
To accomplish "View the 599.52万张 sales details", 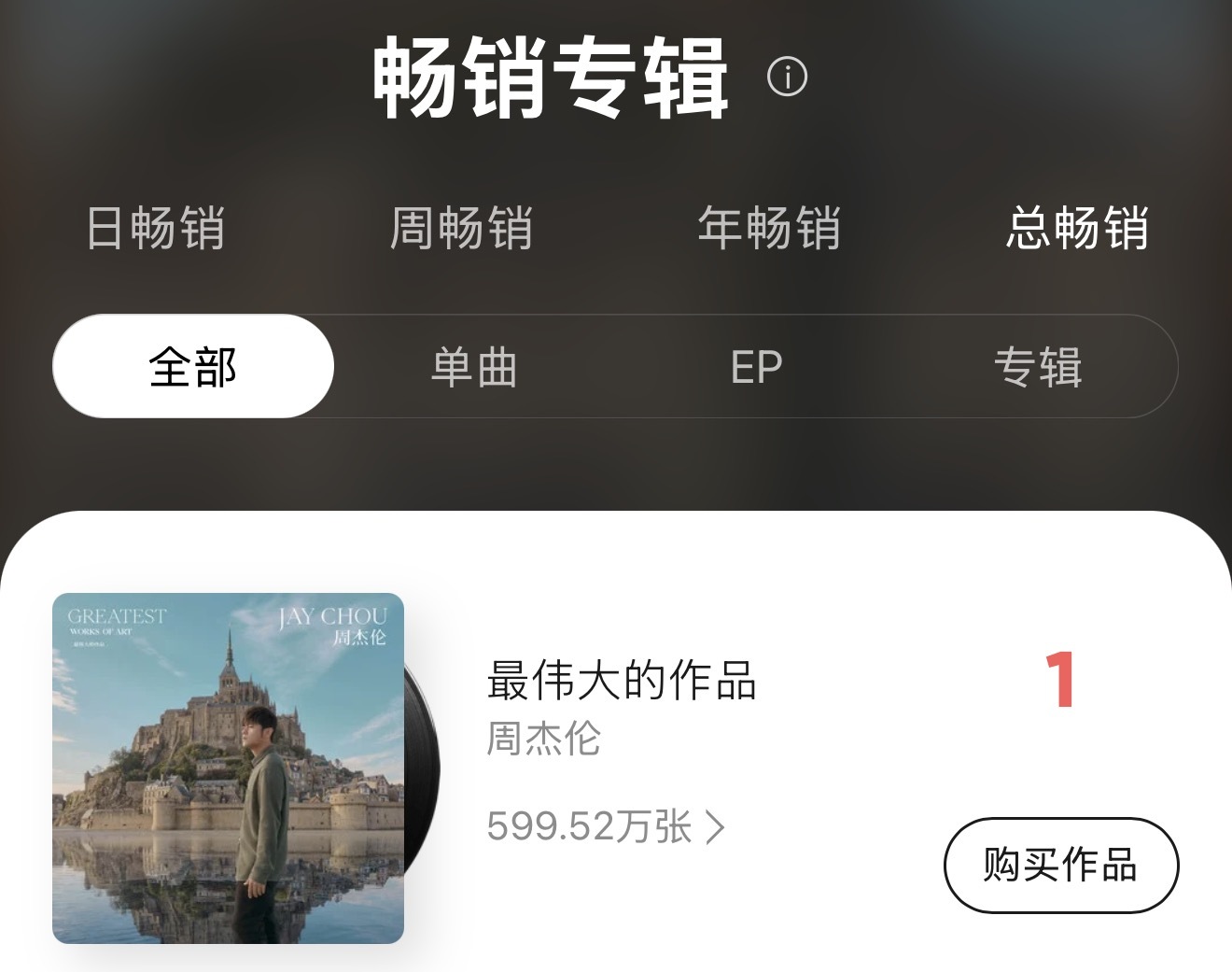I will point(605,826).
